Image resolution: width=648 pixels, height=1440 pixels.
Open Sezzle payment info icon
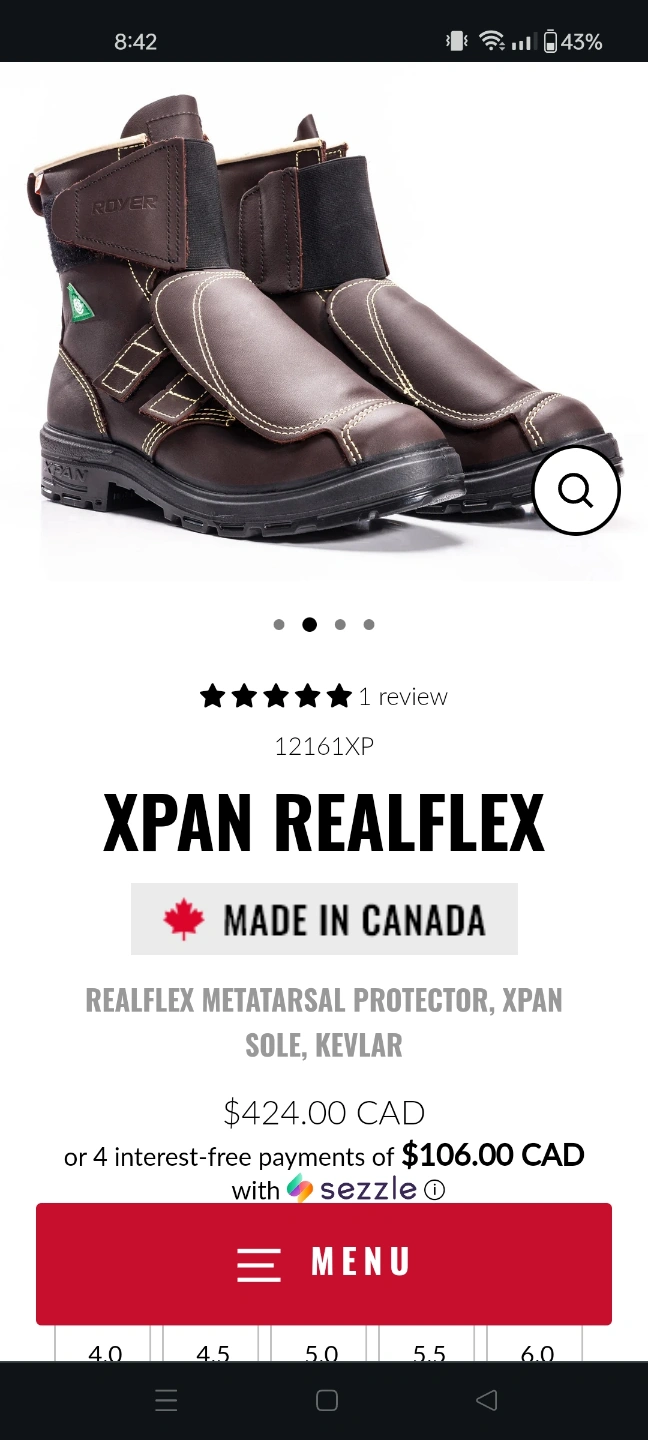[435, 1190]
